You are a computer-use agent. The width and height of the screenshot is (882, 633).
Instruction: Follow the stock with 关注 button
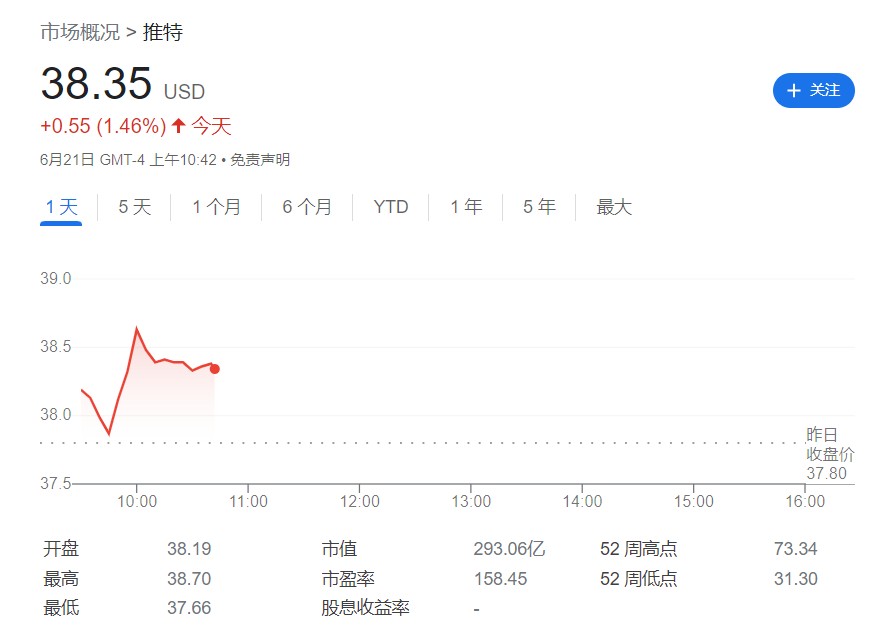[x=813, y=90]
